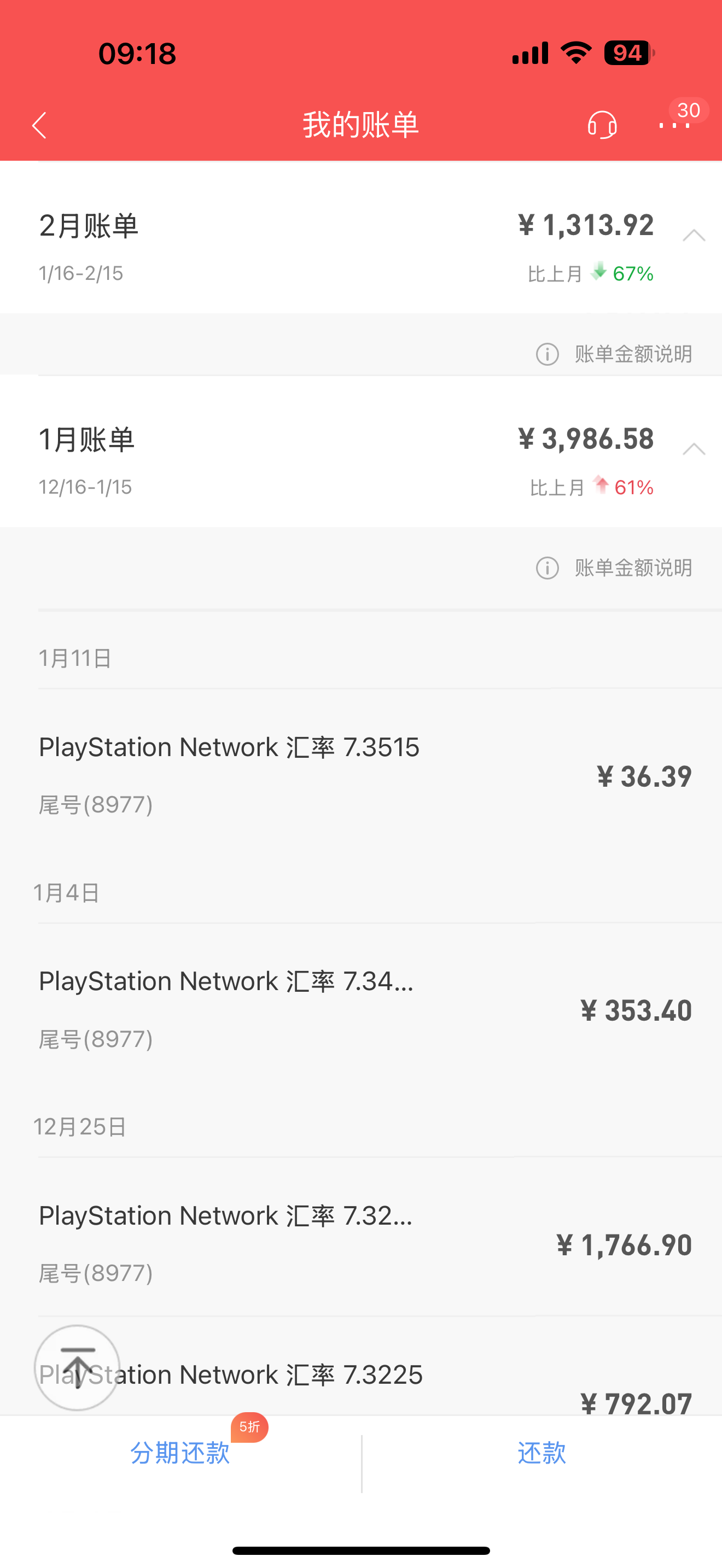
Task: Collapse the 2月账单 section
Action: 694,236
